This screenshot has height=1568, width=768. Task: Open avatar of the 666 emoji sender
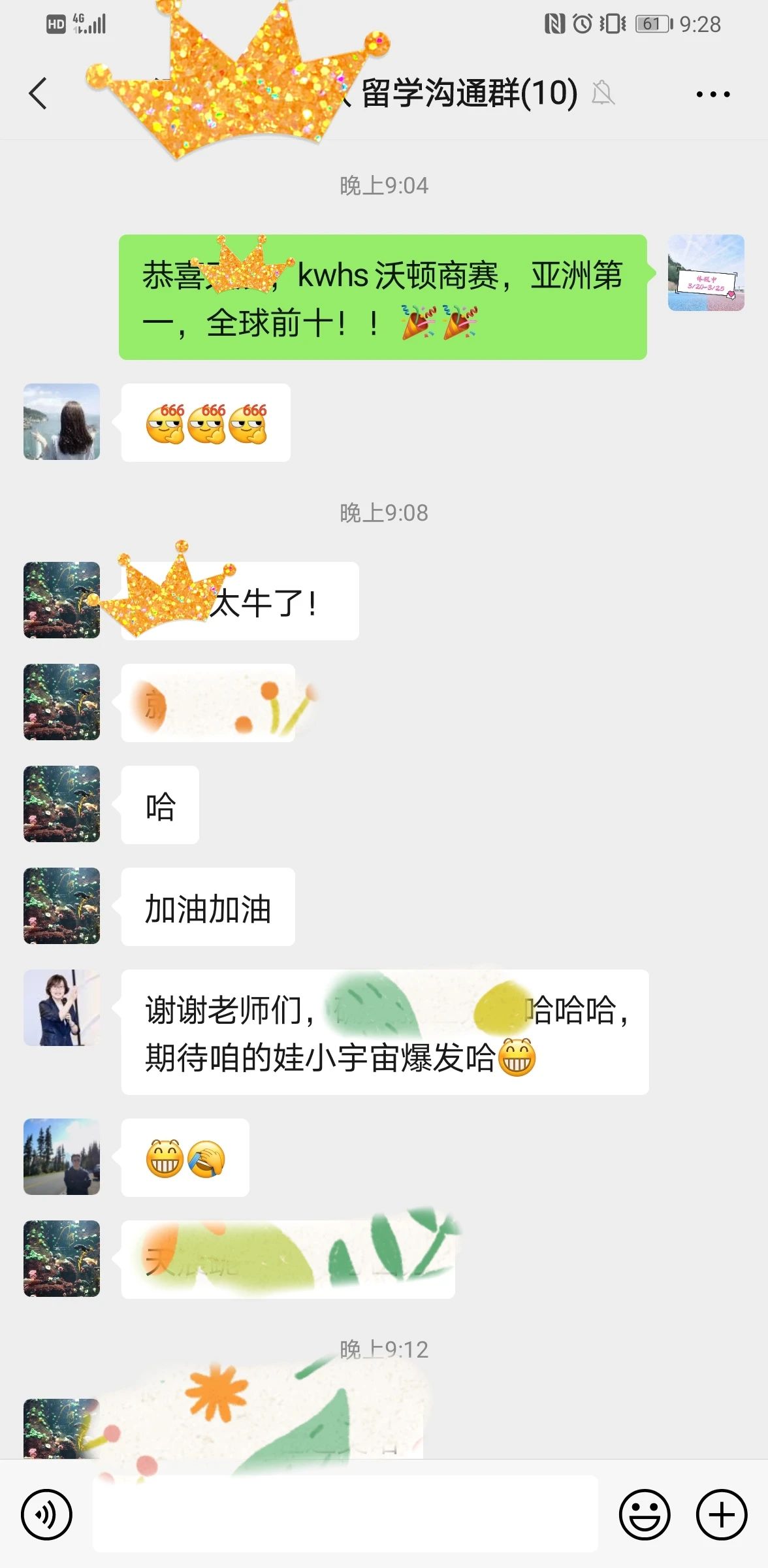(62, 422)
